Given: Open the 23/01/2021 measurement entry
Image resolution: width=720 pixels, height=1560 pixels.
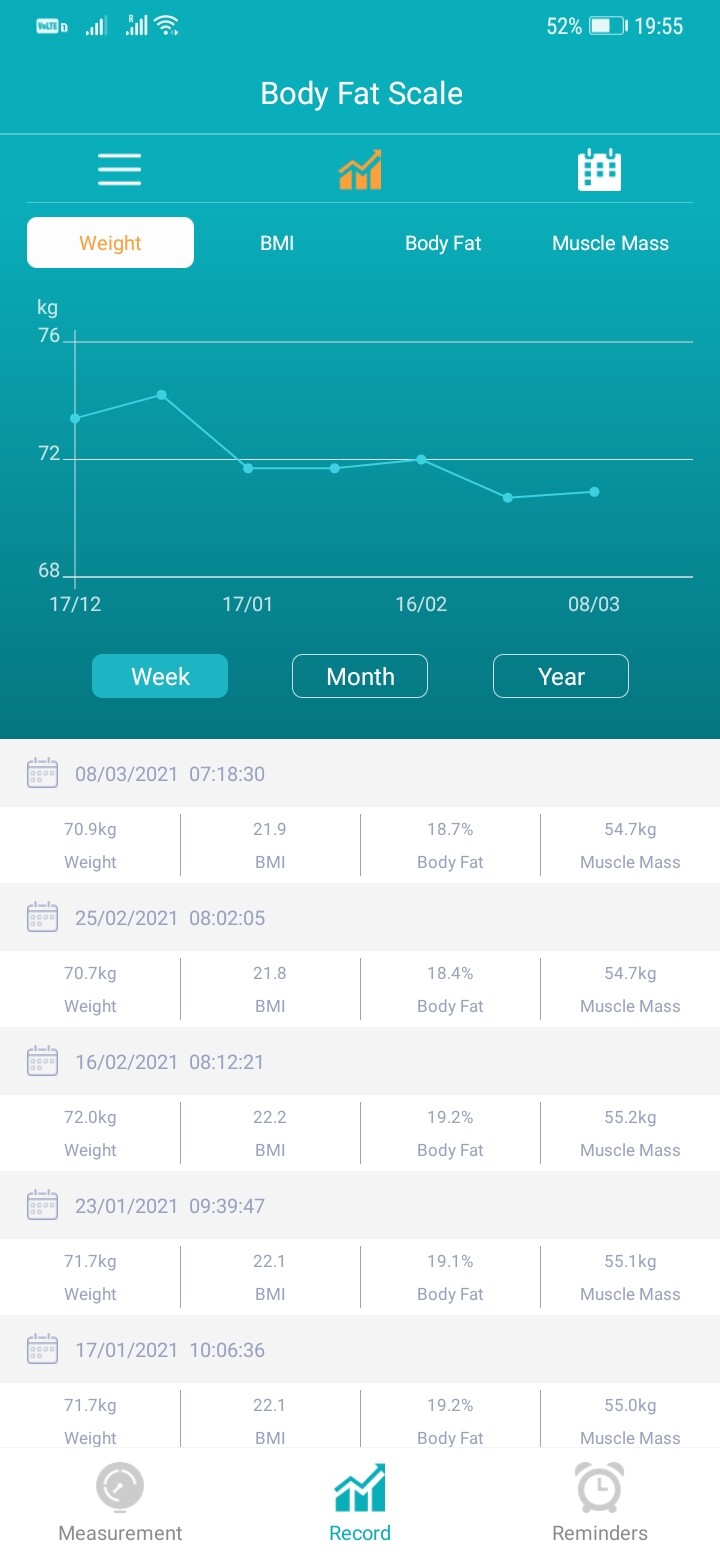Looking at the screenshot, I should click(360, 1206).
